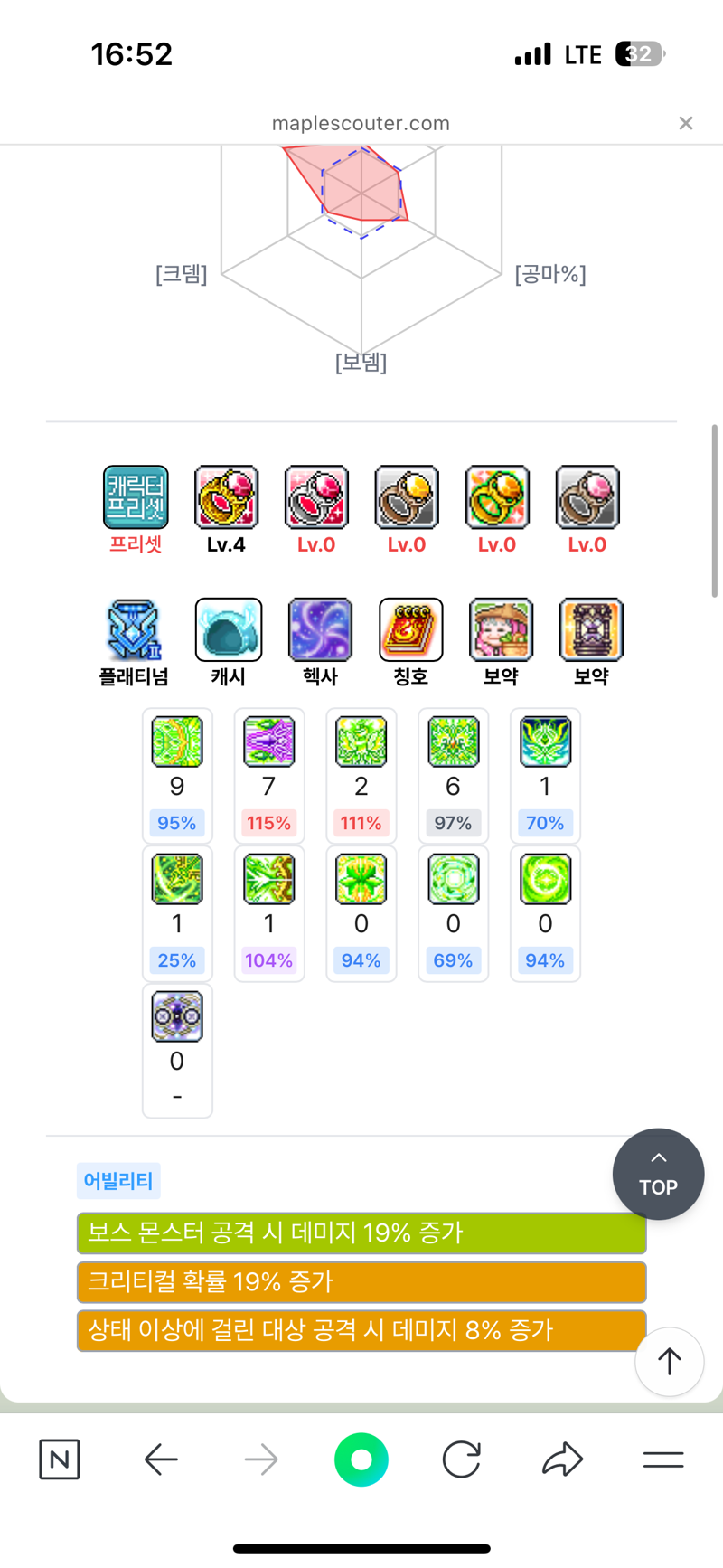This screenshot has width=723, height=1568.
Task: Go back to the previous page
Action: coord(161,1459)
